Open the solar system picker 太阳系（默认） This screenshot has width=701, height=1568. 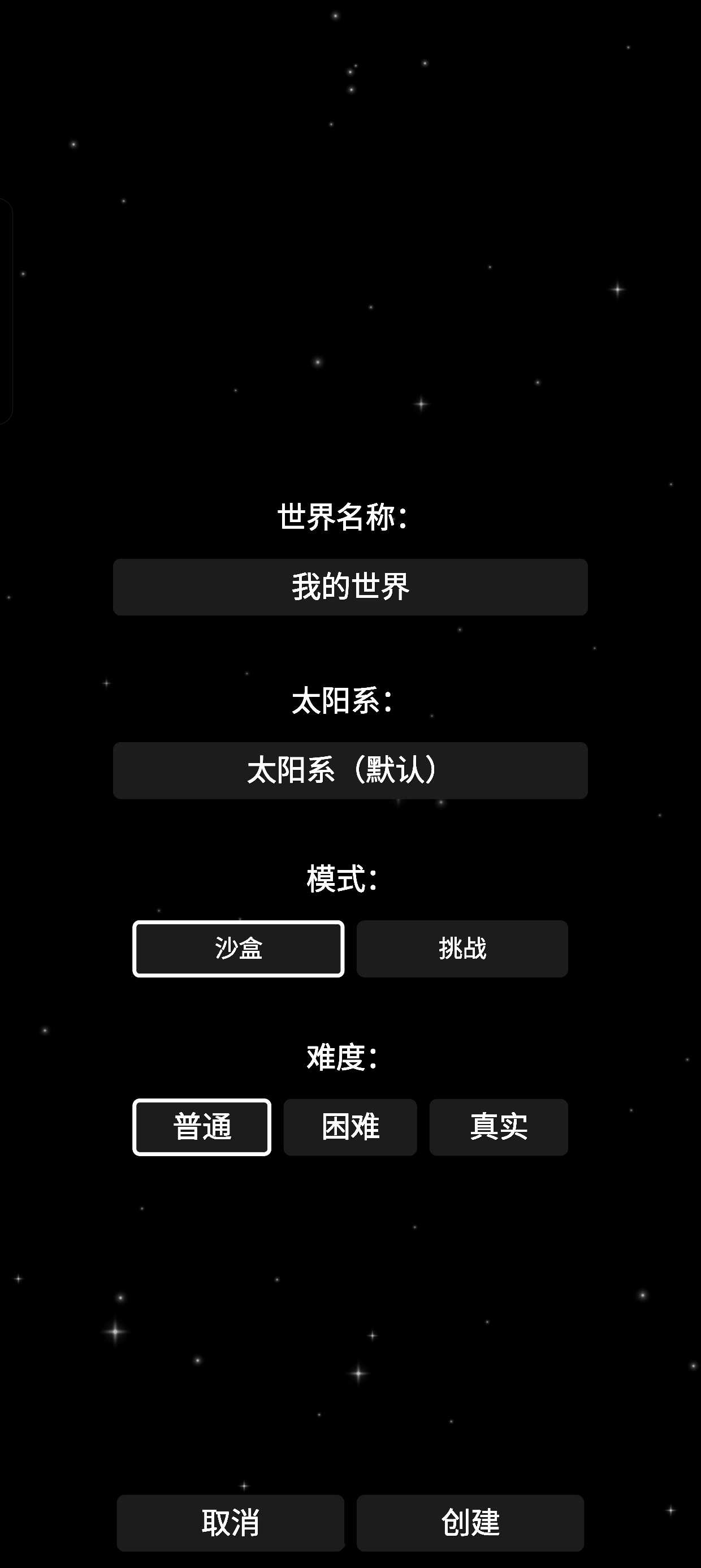click(350, 770)
